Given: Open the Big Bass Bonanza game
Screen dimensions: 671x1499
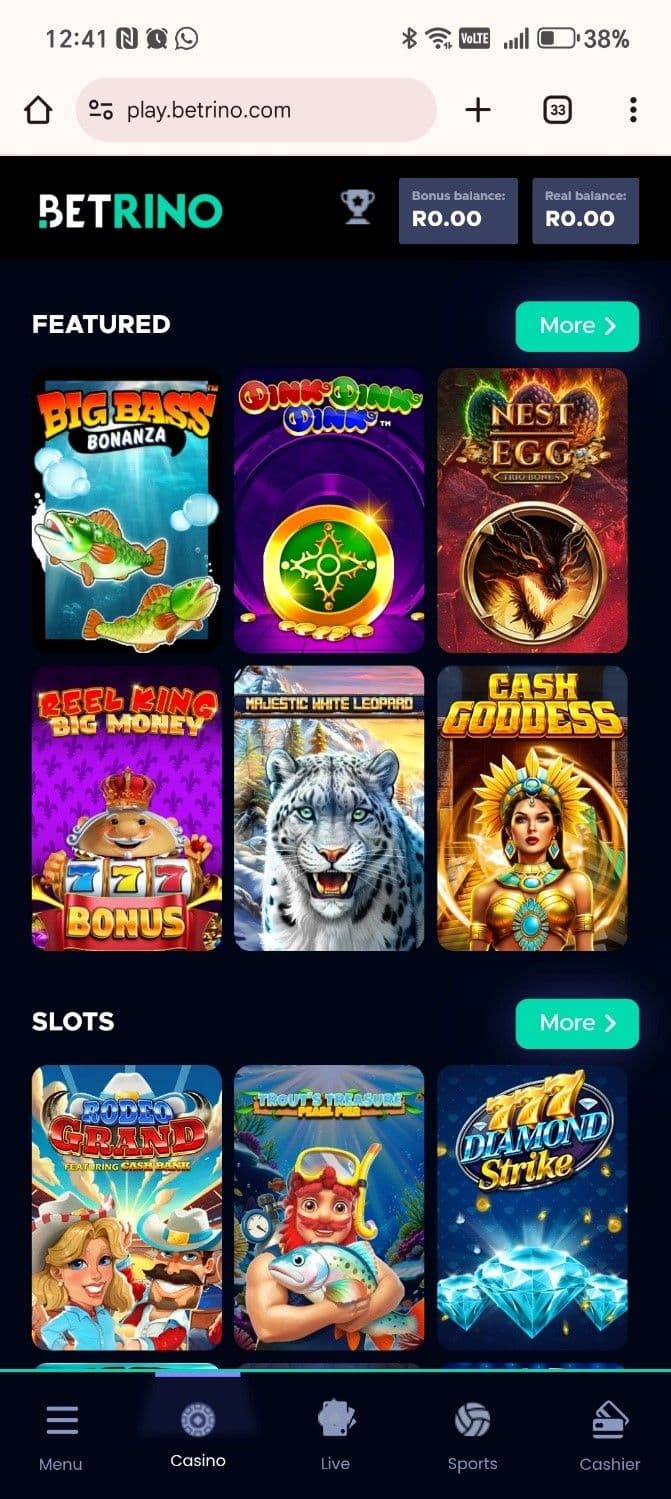Looking at the screenshot, I should 127,510.
